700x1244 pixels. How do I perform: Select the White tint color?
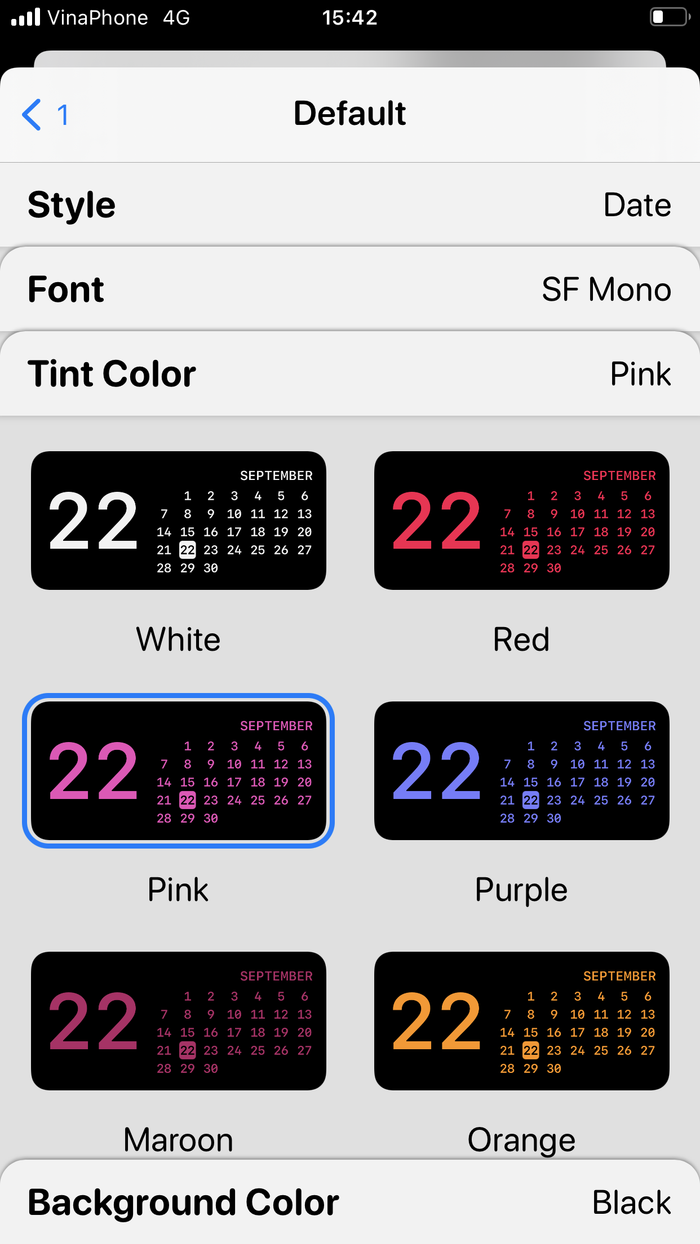point(178,520)
